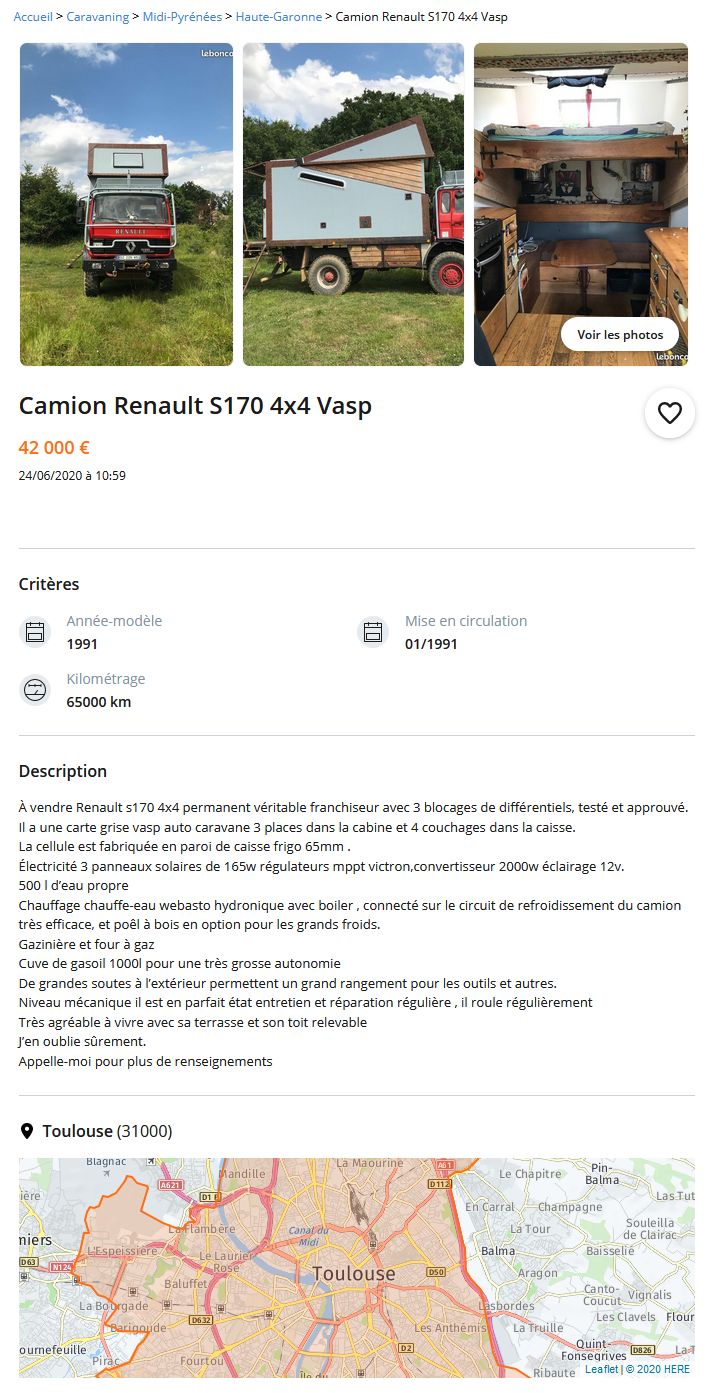Go to the Accueil breadcrumb link
The height and width of the screenshot is (1393, 710).
tap(33, 17)
